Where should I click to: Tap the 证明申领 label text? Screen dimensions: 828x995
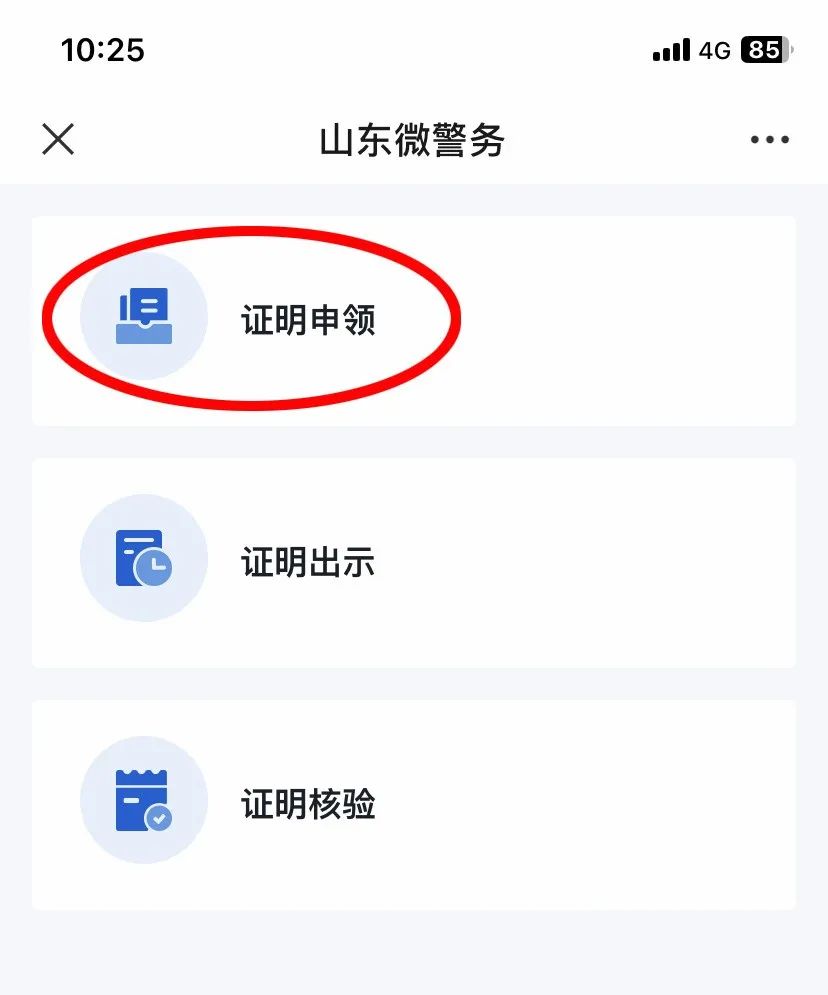pos(309,318)
